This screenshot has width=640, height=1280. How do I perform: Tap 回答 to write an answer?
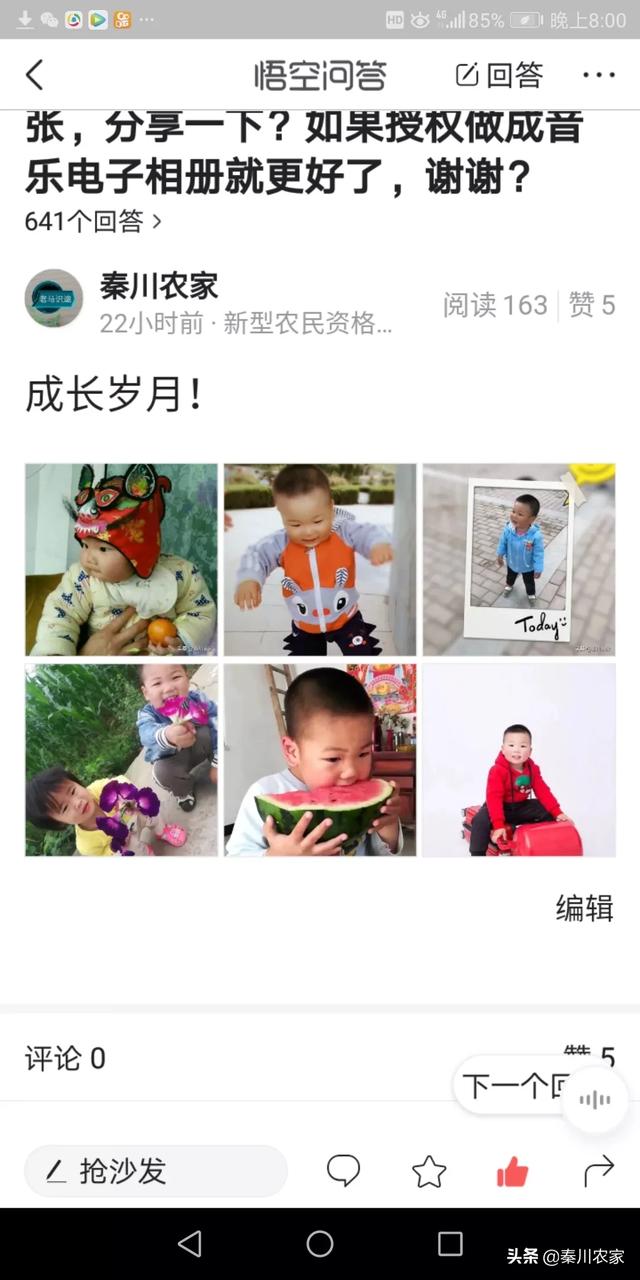click(500, 75)
